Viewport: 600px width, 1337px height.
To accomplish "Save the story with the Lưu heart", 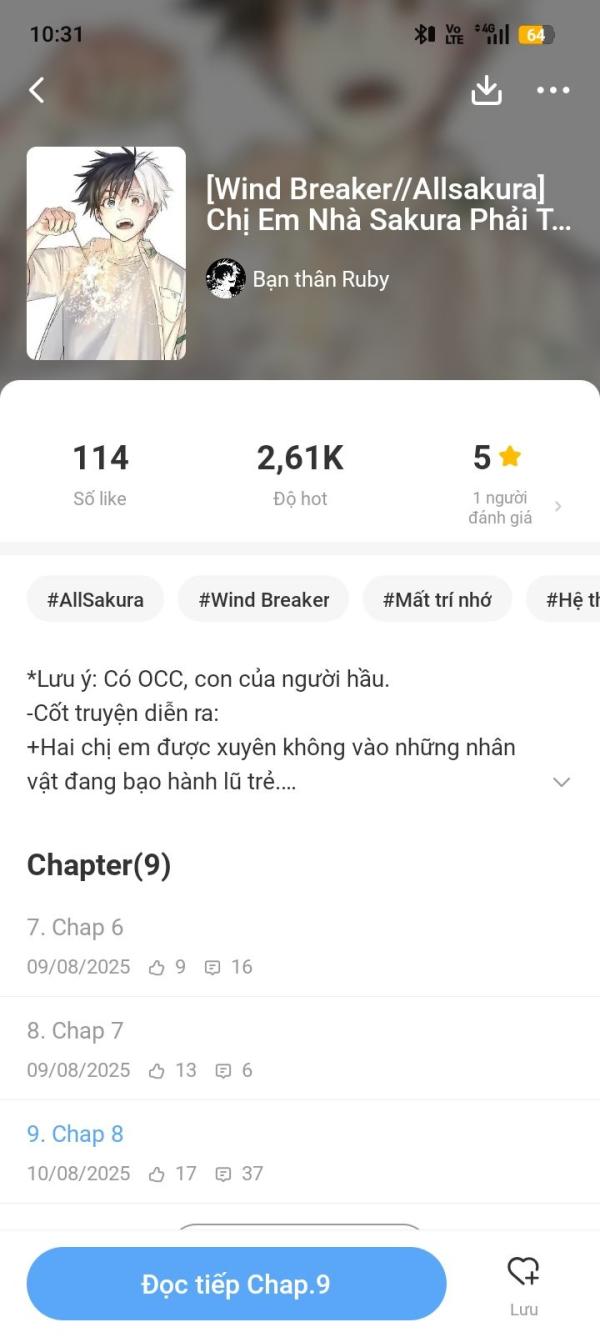I will (x=523, y=1284).
